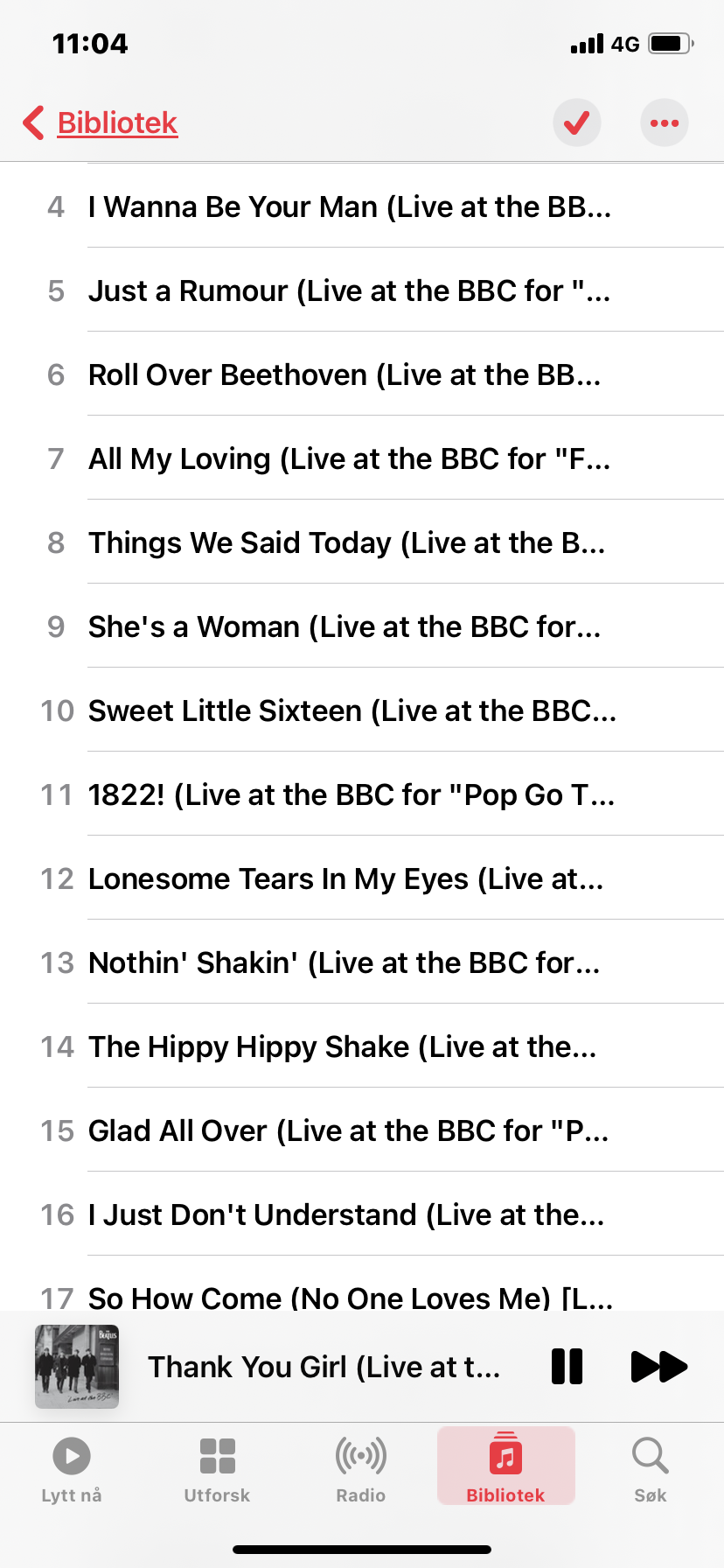Tap the red checkmark downloaded icon
This screenshot has width=724, height=1568.
pos(577,122)
